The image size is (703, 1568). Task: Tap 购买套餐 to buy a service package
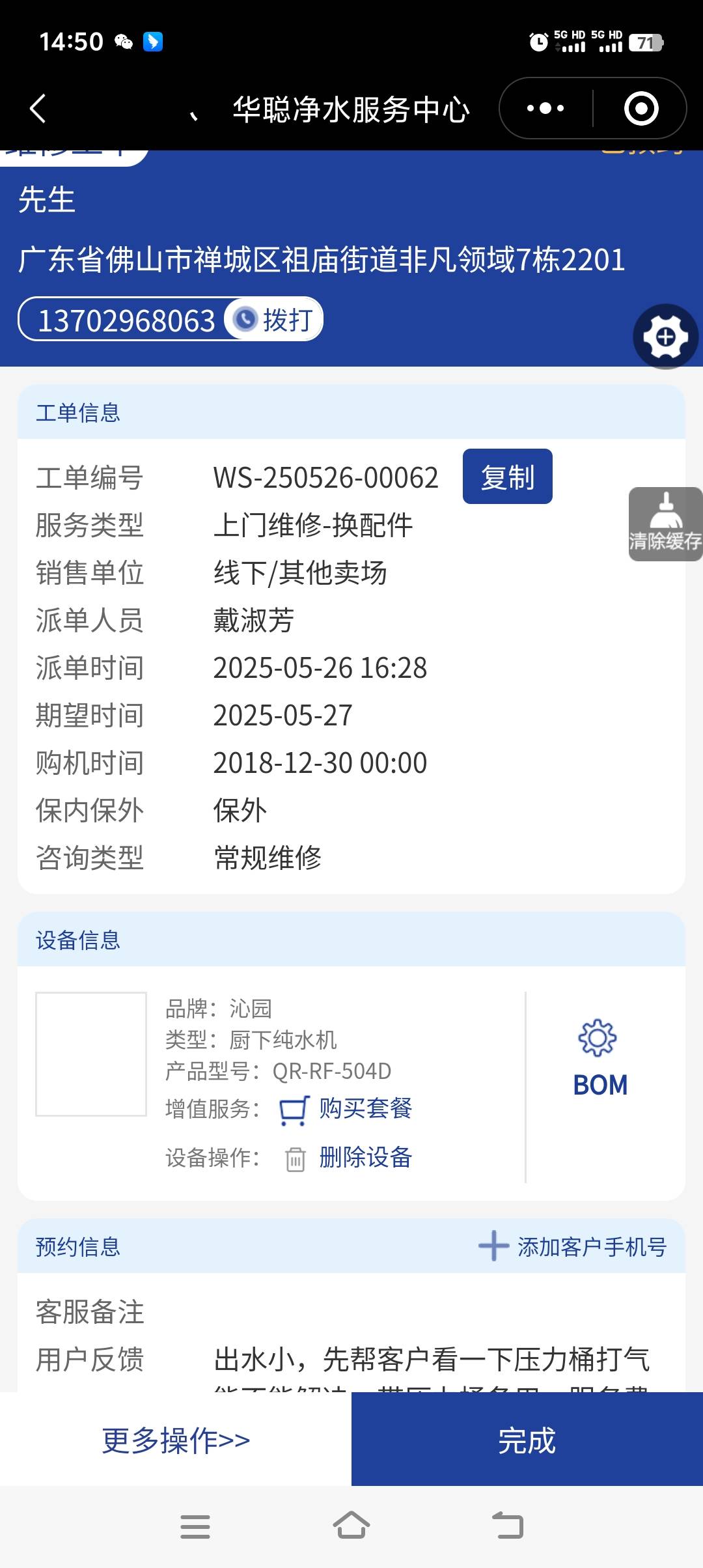coord(365,1108)
